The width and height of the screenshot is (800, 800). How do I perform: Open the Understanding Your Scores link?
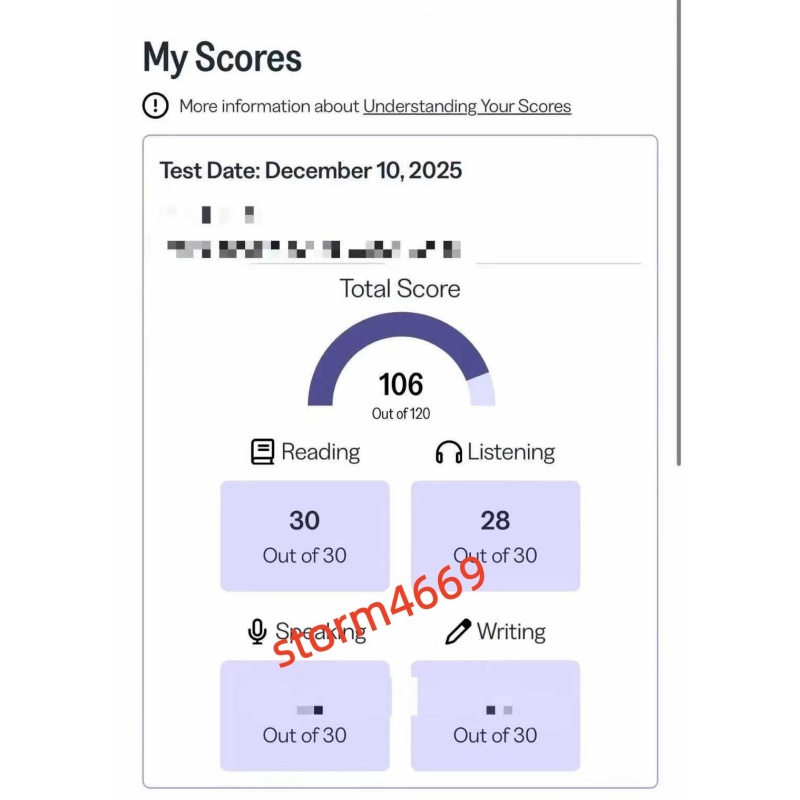[x=467, y=106]
